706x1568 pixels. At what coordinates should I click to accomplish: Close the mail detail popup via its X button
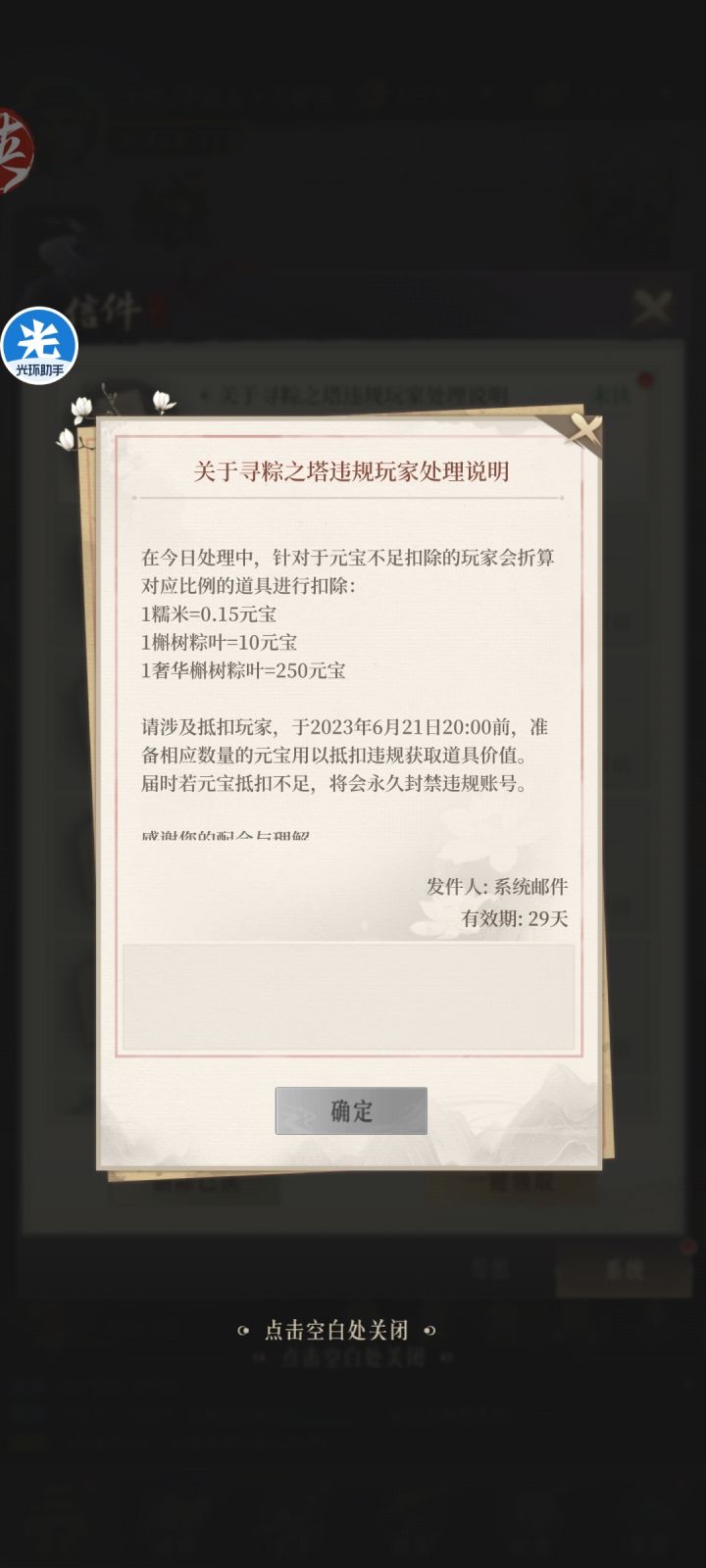click(x=585, y=426)
